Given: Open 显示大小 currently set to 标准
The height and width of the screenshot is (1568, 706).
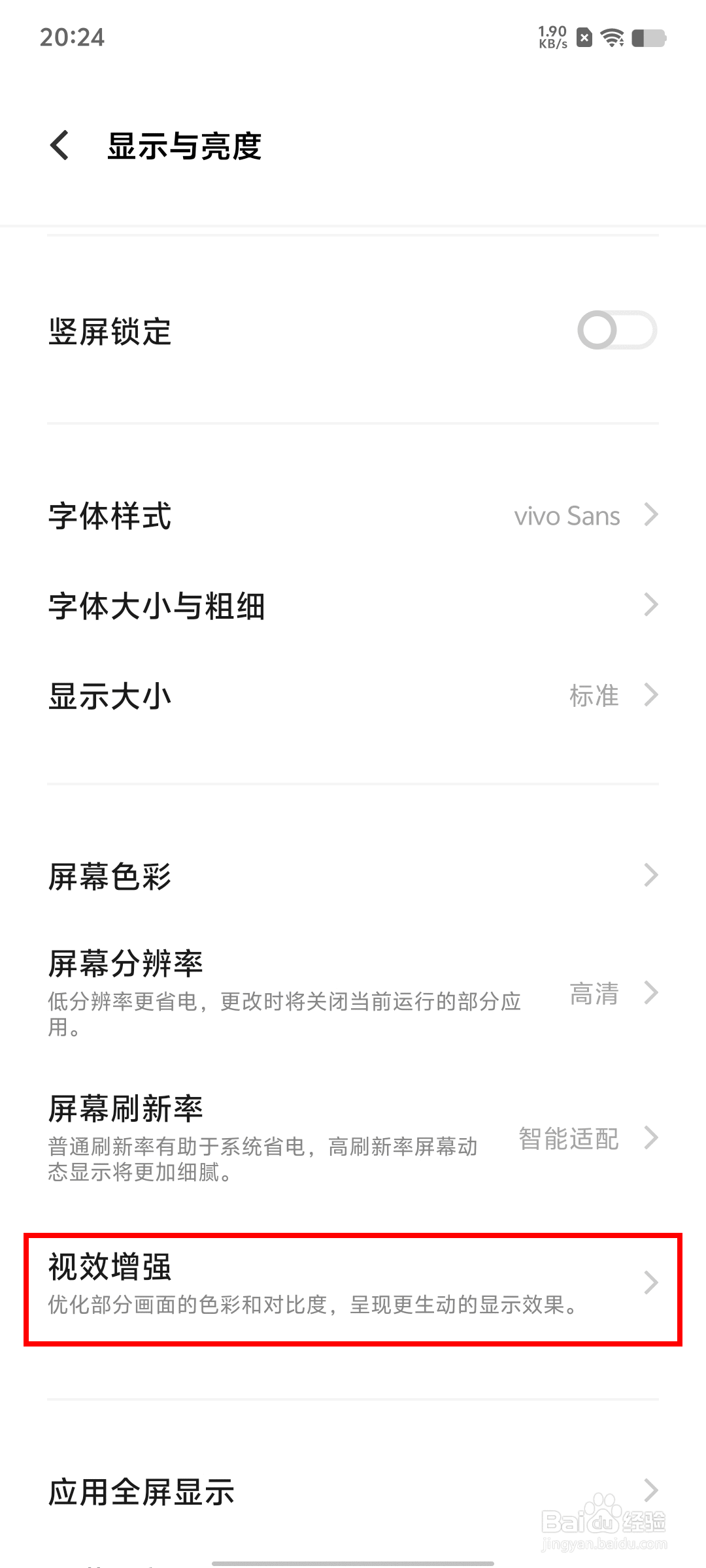Looking at the screenshot, I should [353, 696].
